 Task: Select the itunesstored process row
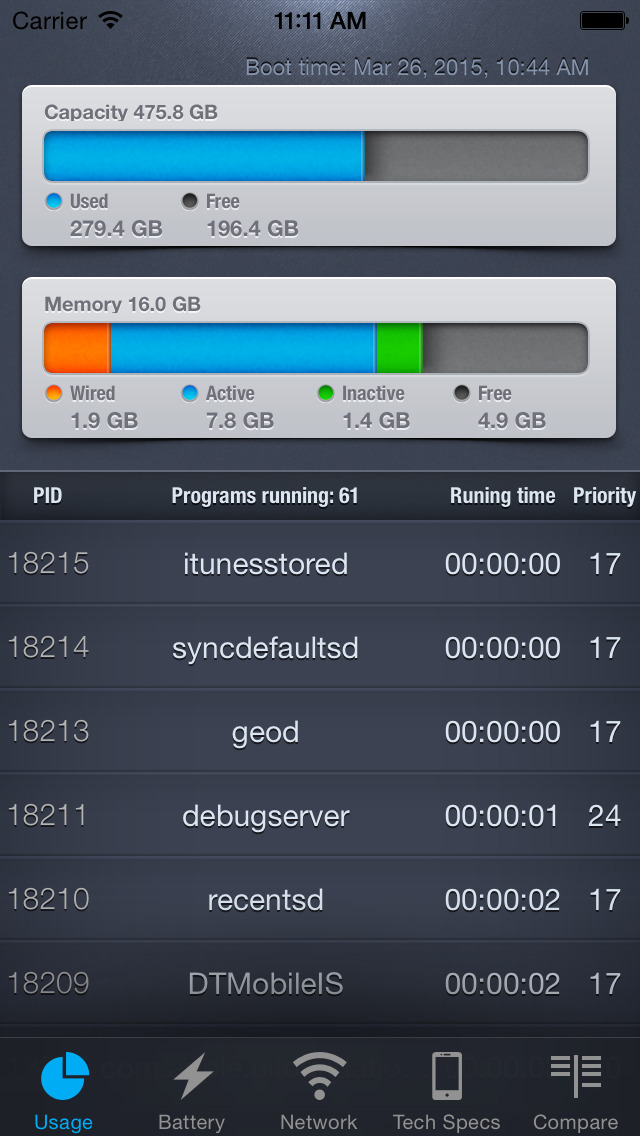(320, 564)
